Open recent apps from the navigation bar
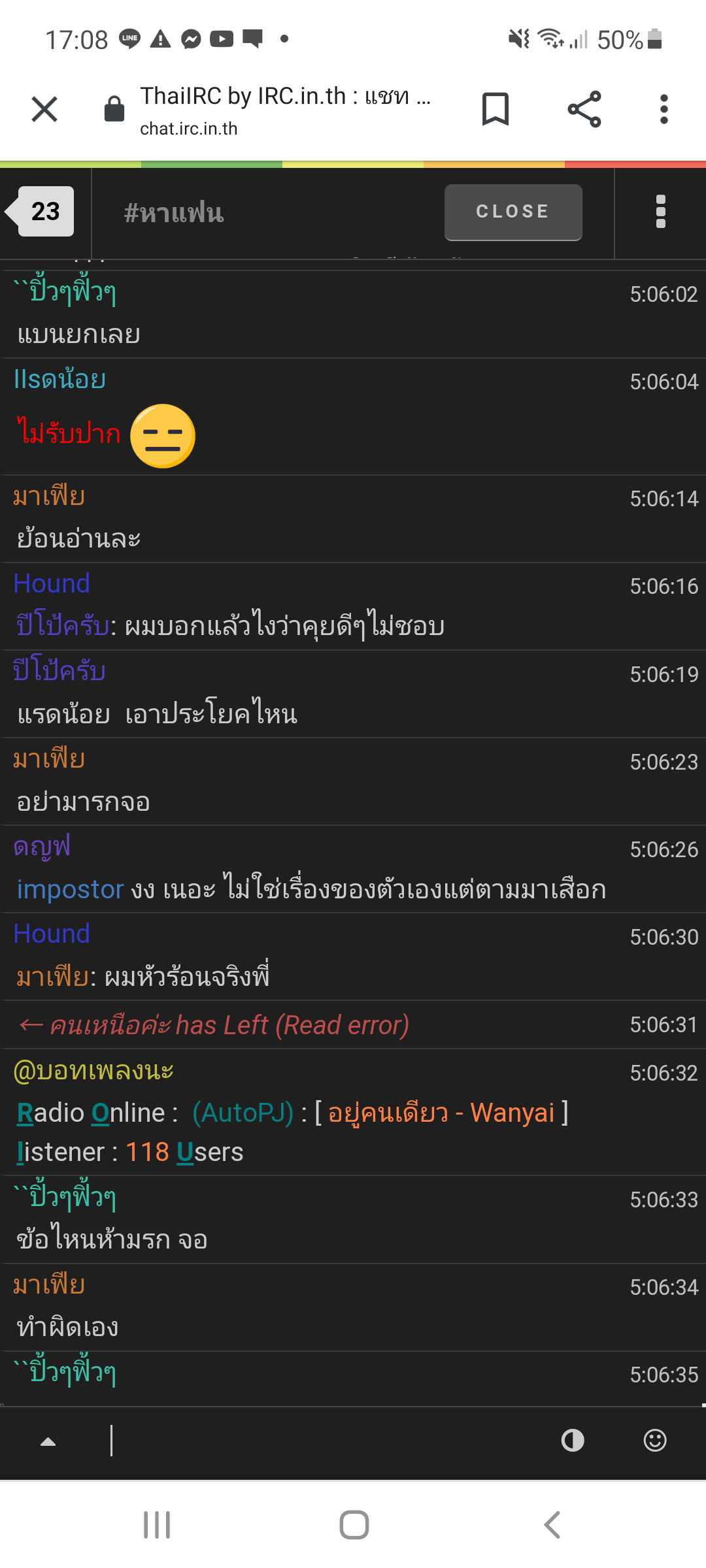This screenshot has width=706, height=1568. (157, 1525)
